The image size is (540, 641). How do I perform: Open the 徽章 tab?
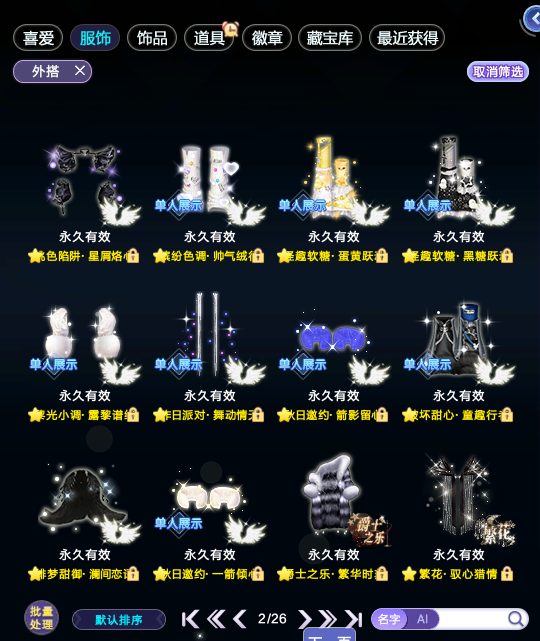tap(267, 38)
